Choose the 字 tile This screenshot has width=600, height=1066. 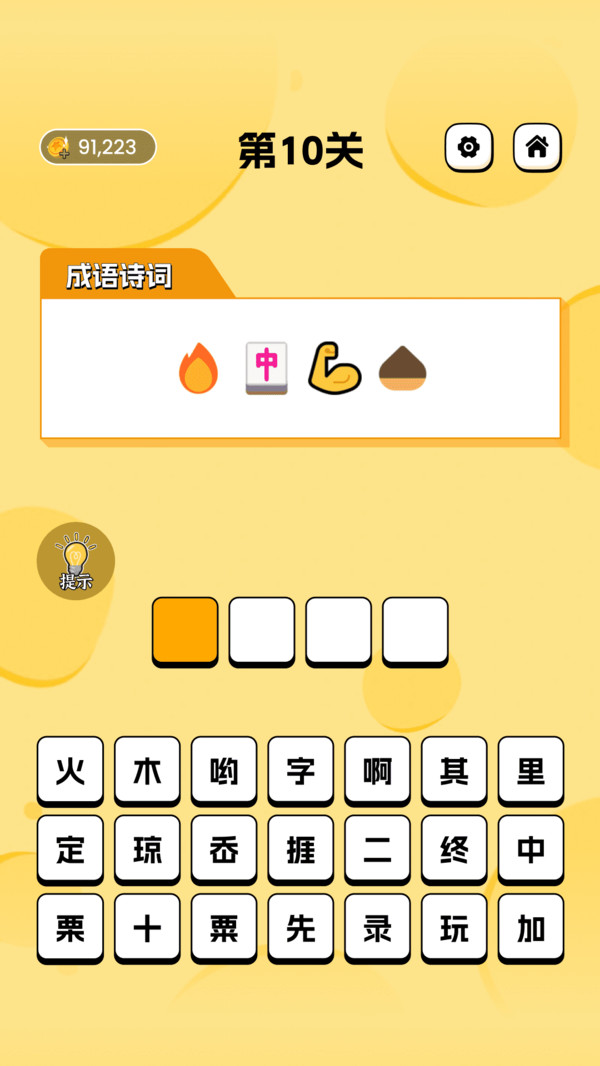pyautogui.click(x=301, y=770)
